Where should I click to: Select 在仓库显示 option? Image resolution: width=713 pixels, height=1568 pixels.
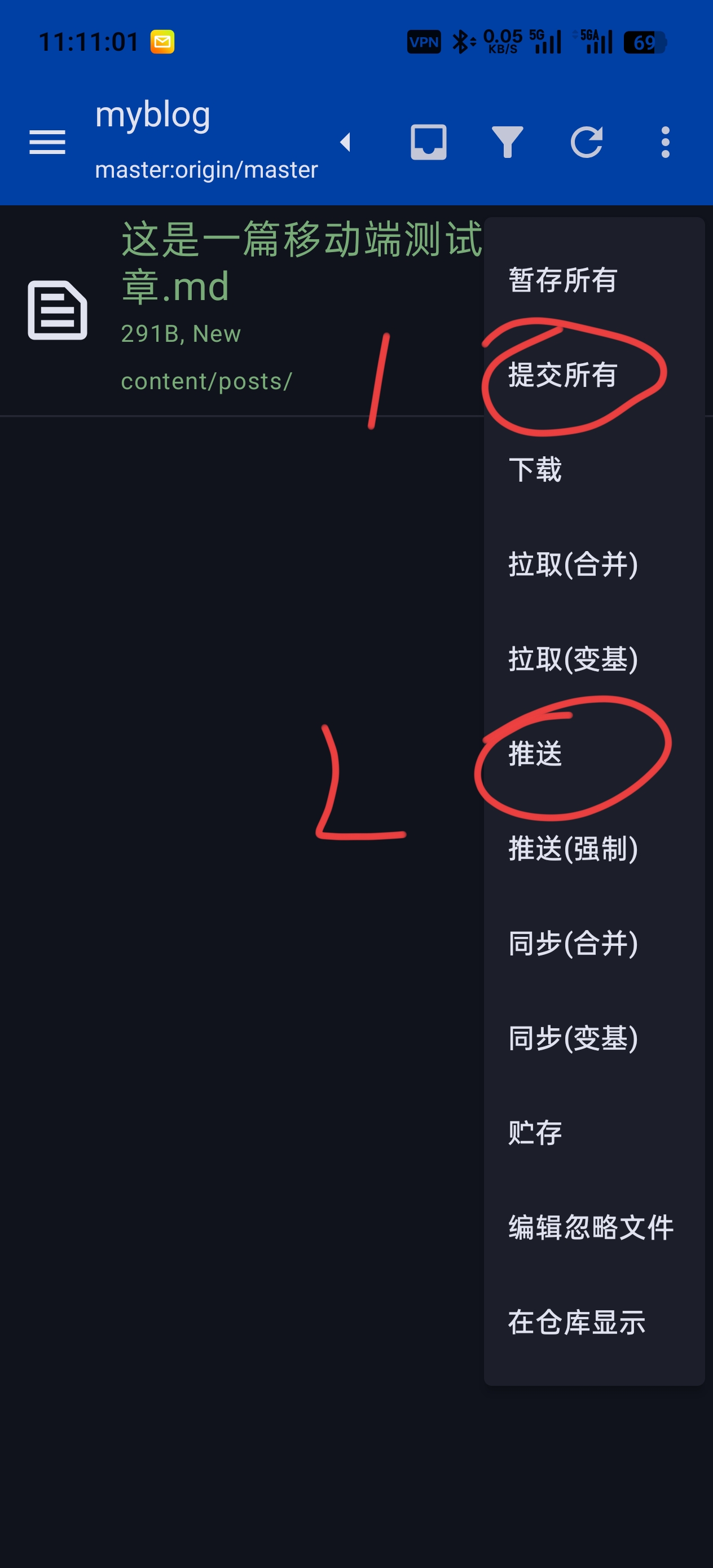tap(576, 1322)
